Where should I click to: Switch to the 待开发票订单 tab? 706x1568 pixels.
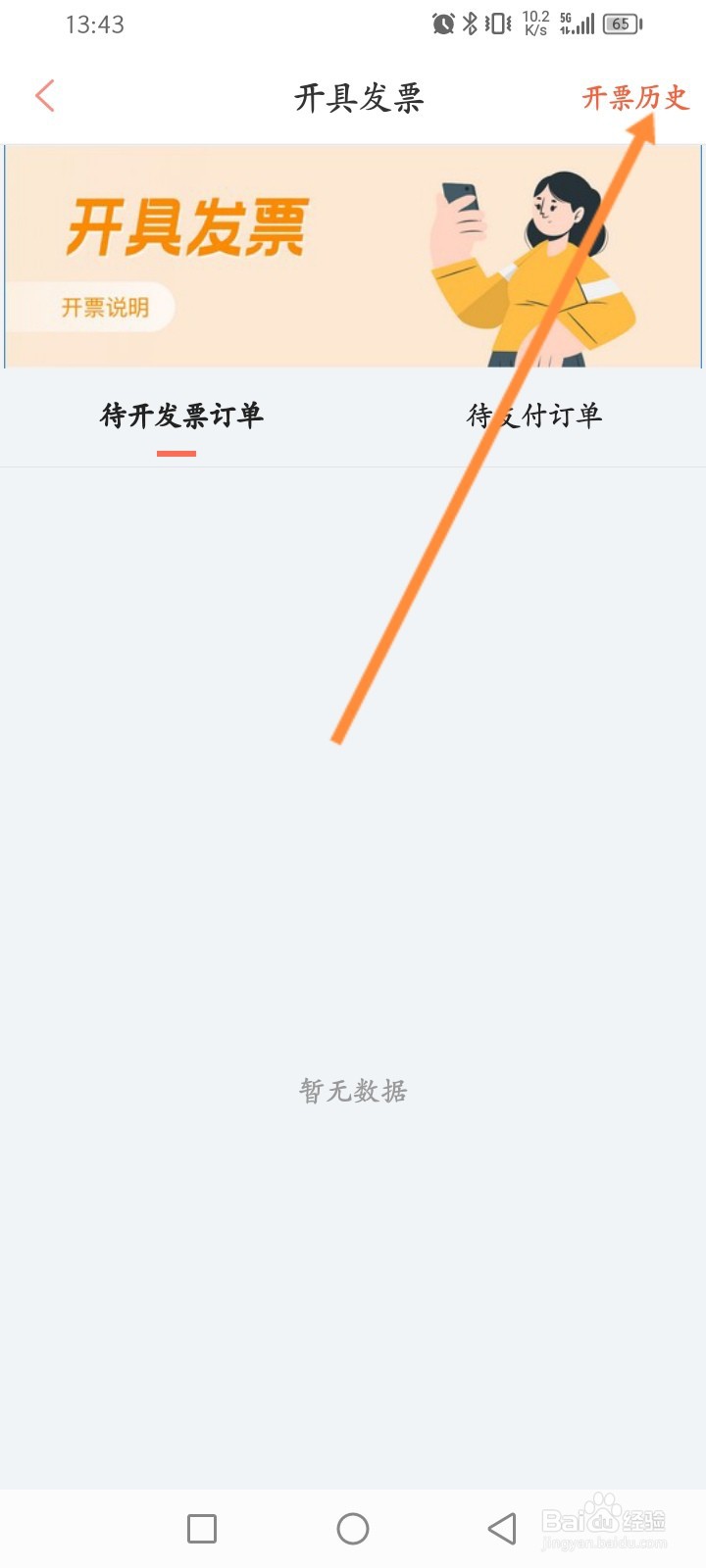pyautogui.click(x=178, y=416)
